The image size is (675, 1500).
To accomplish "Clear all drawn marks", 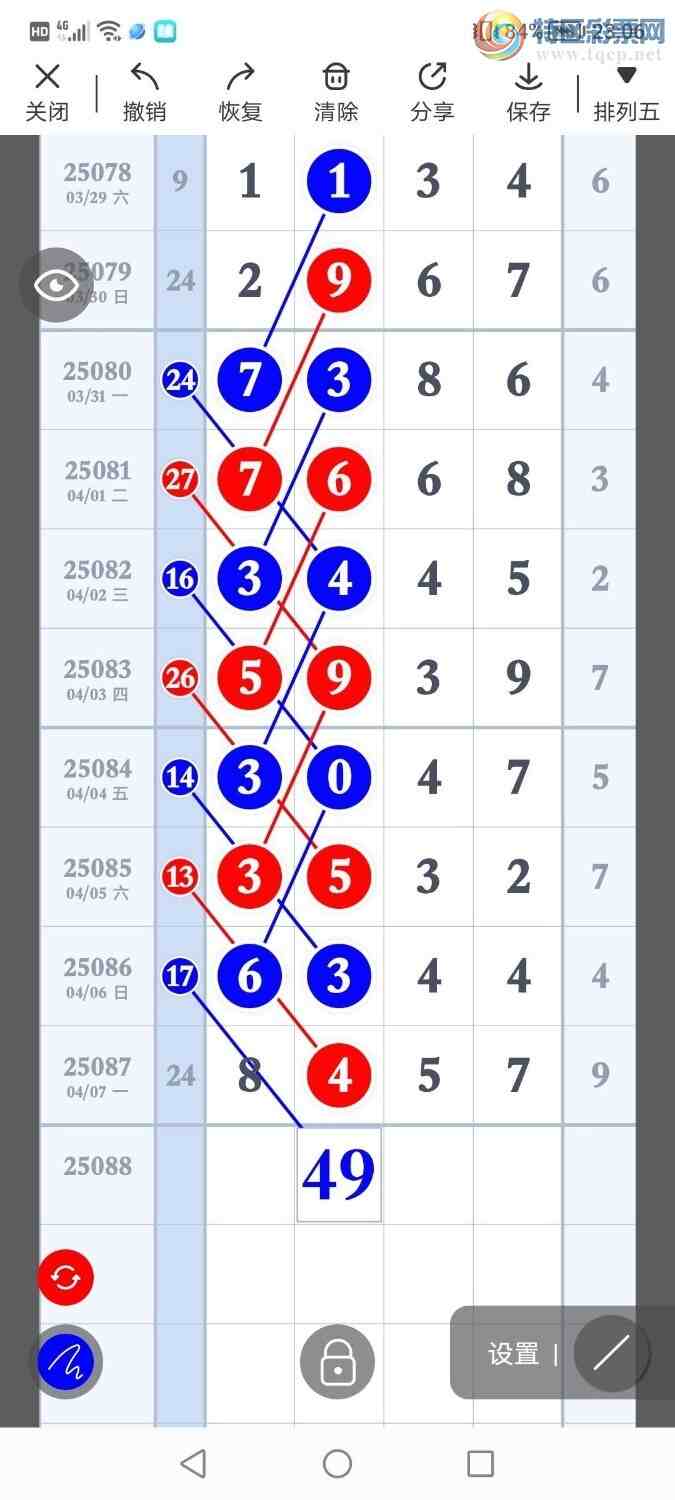I will 336,92.
